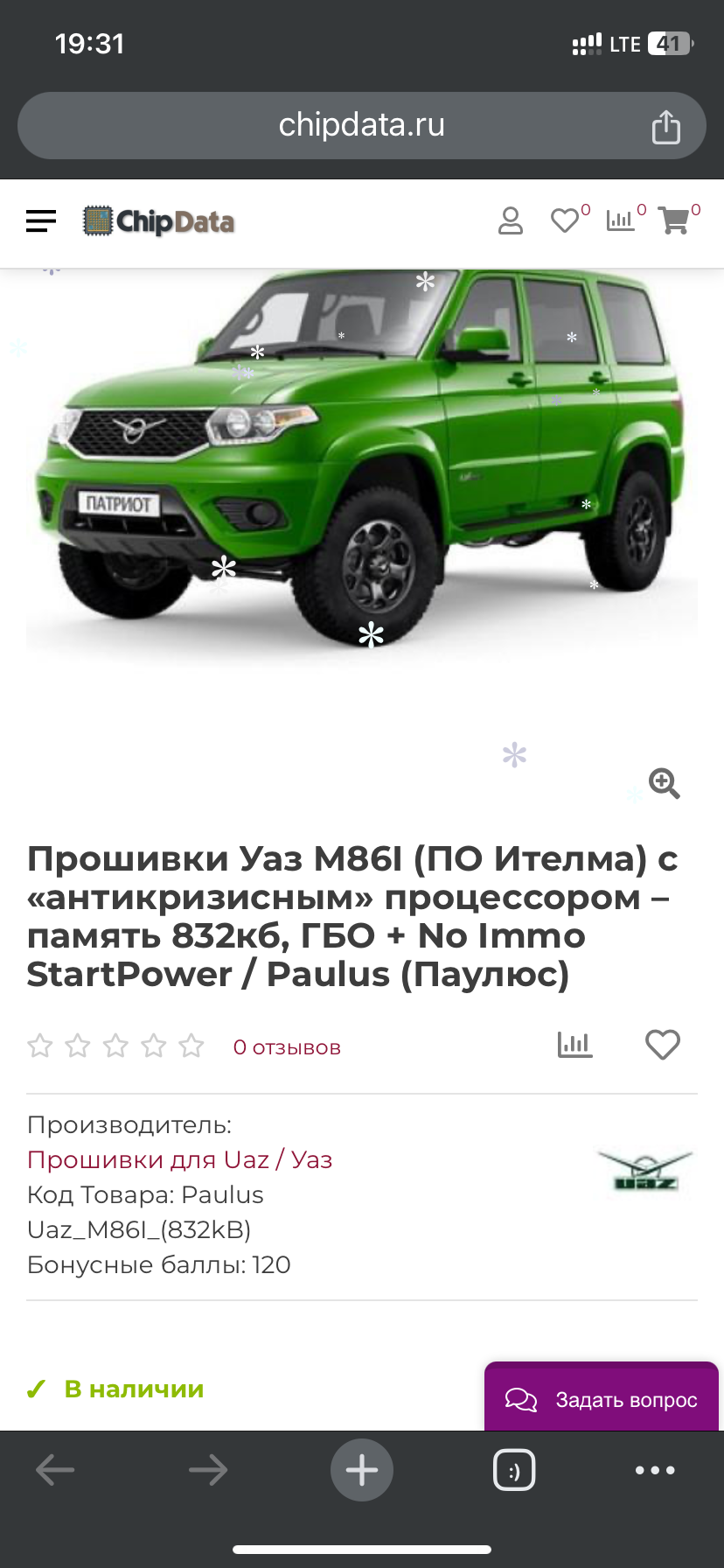Open the ChipData home logo
This screenshot has width=724, height=1568.
(159, 221)
